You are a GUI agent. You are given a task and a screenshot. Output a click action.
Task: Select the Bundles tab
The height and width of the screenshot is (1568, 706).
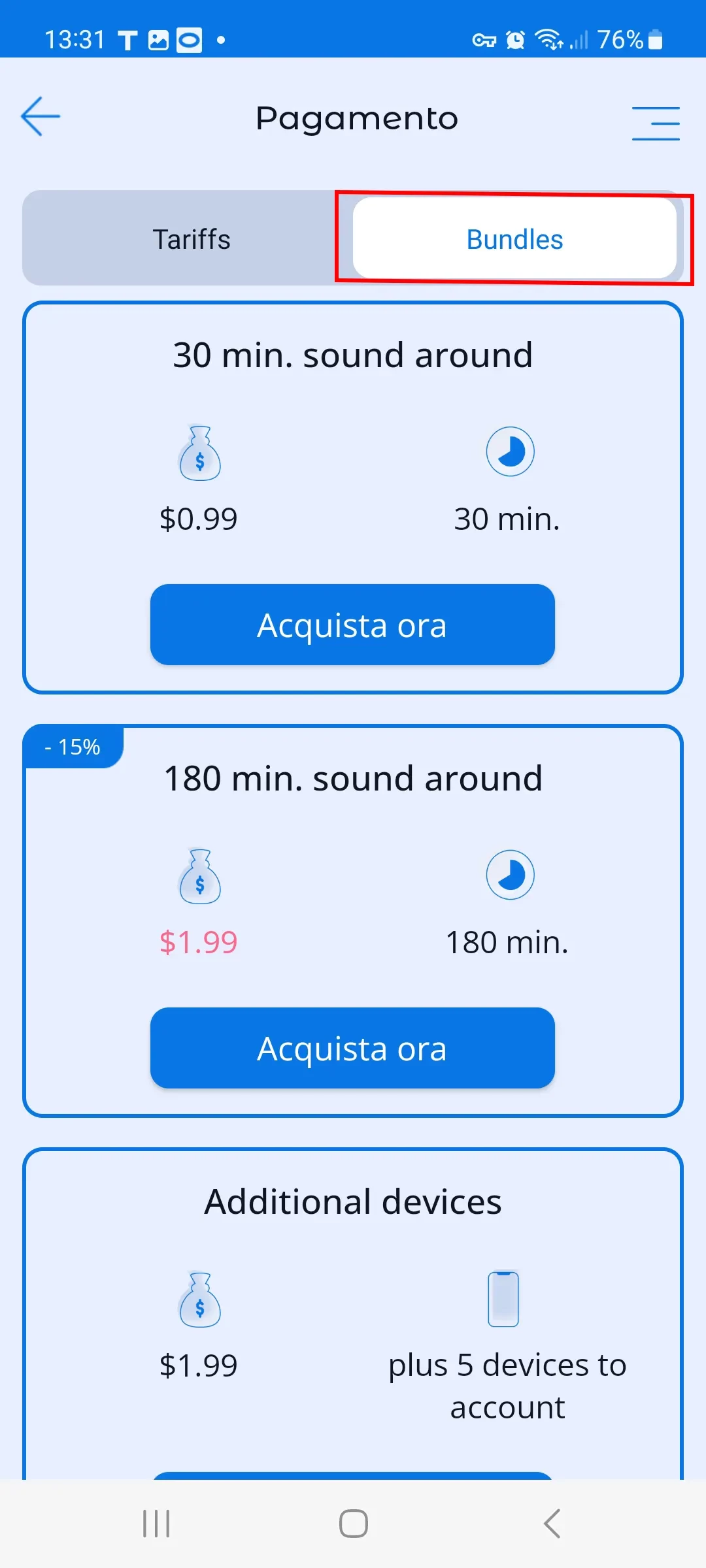[x=514, y=239]
